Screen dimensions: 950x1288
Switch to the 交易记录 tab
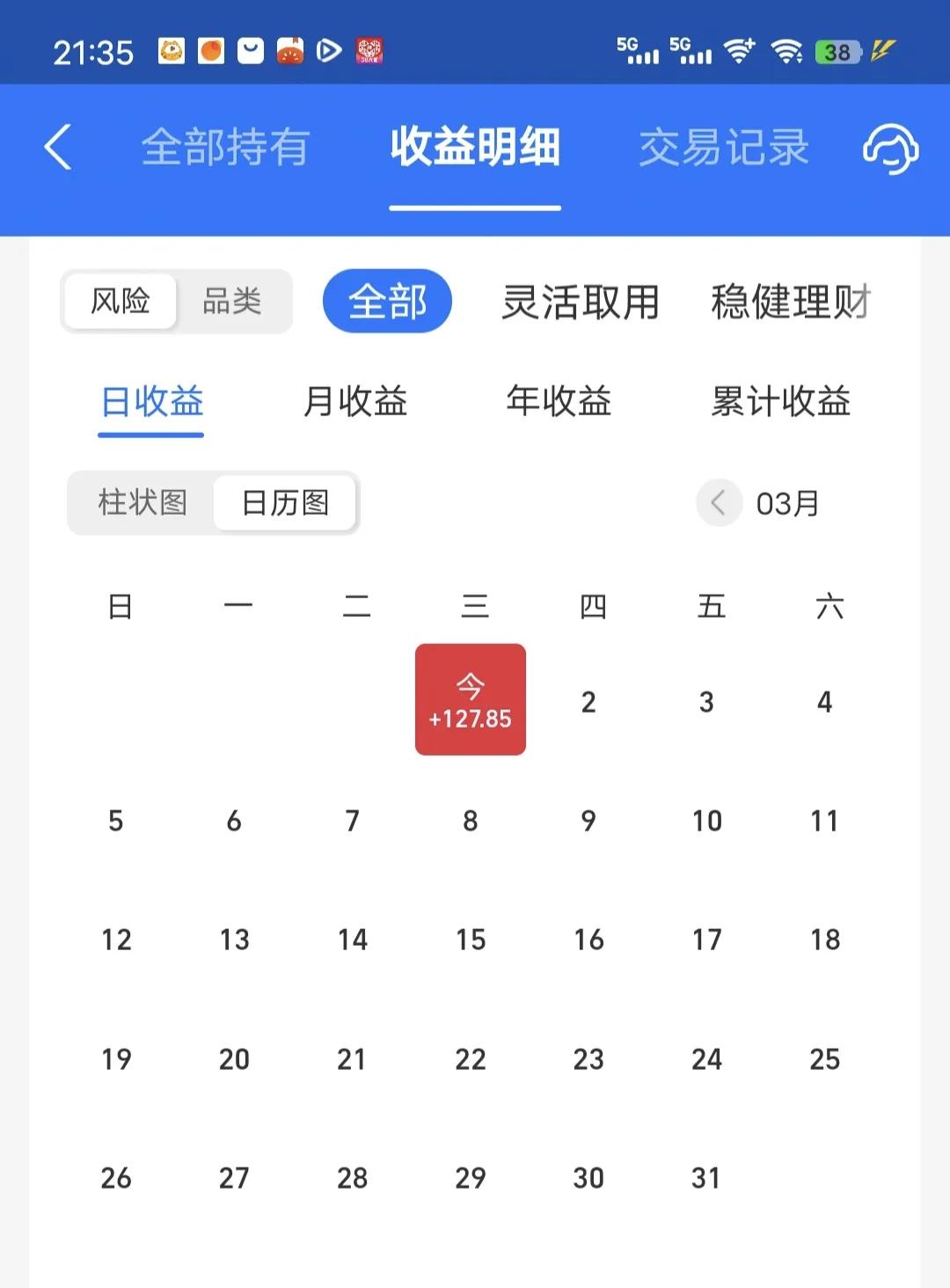(723, 147)
